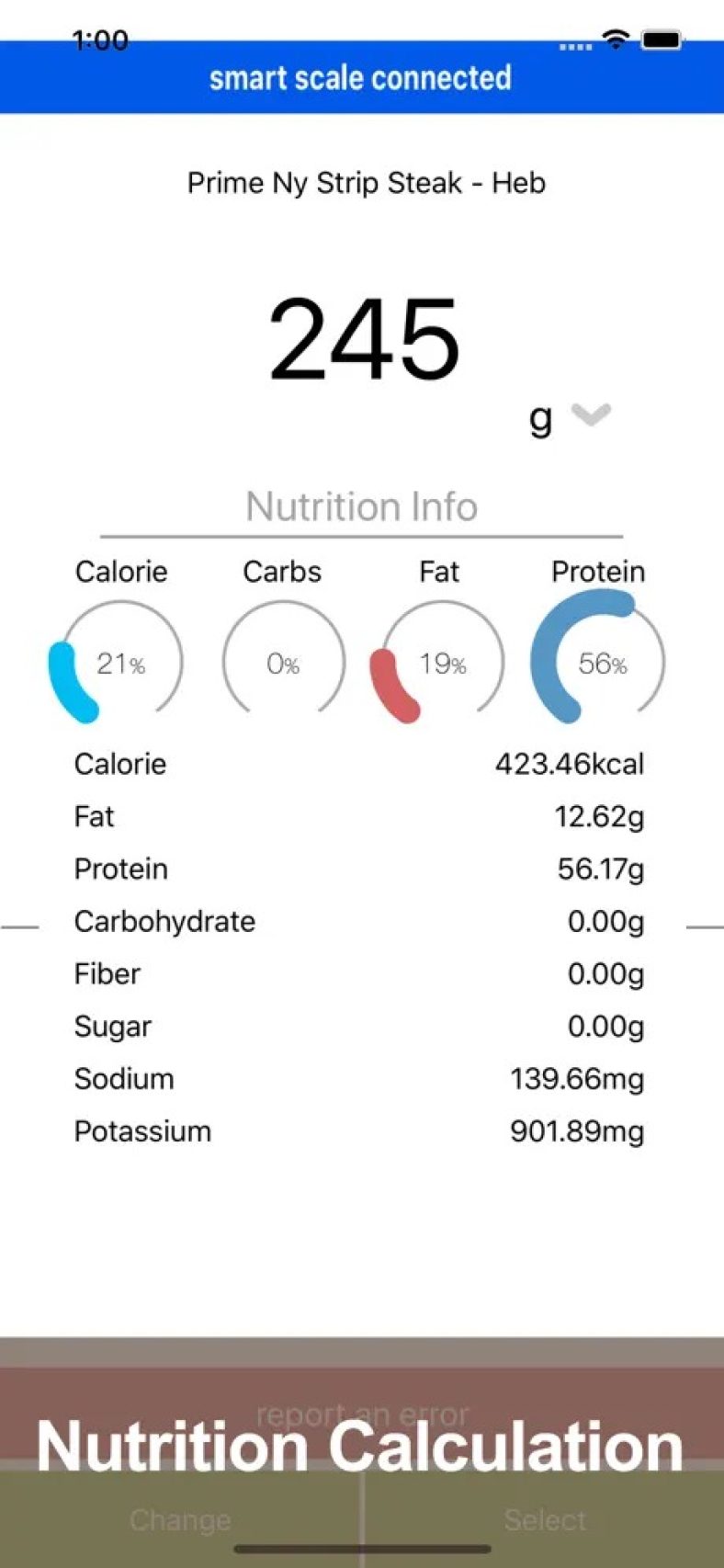Tap the cellular signal bars
724x1568 pixels.
(x=574, y=44)
